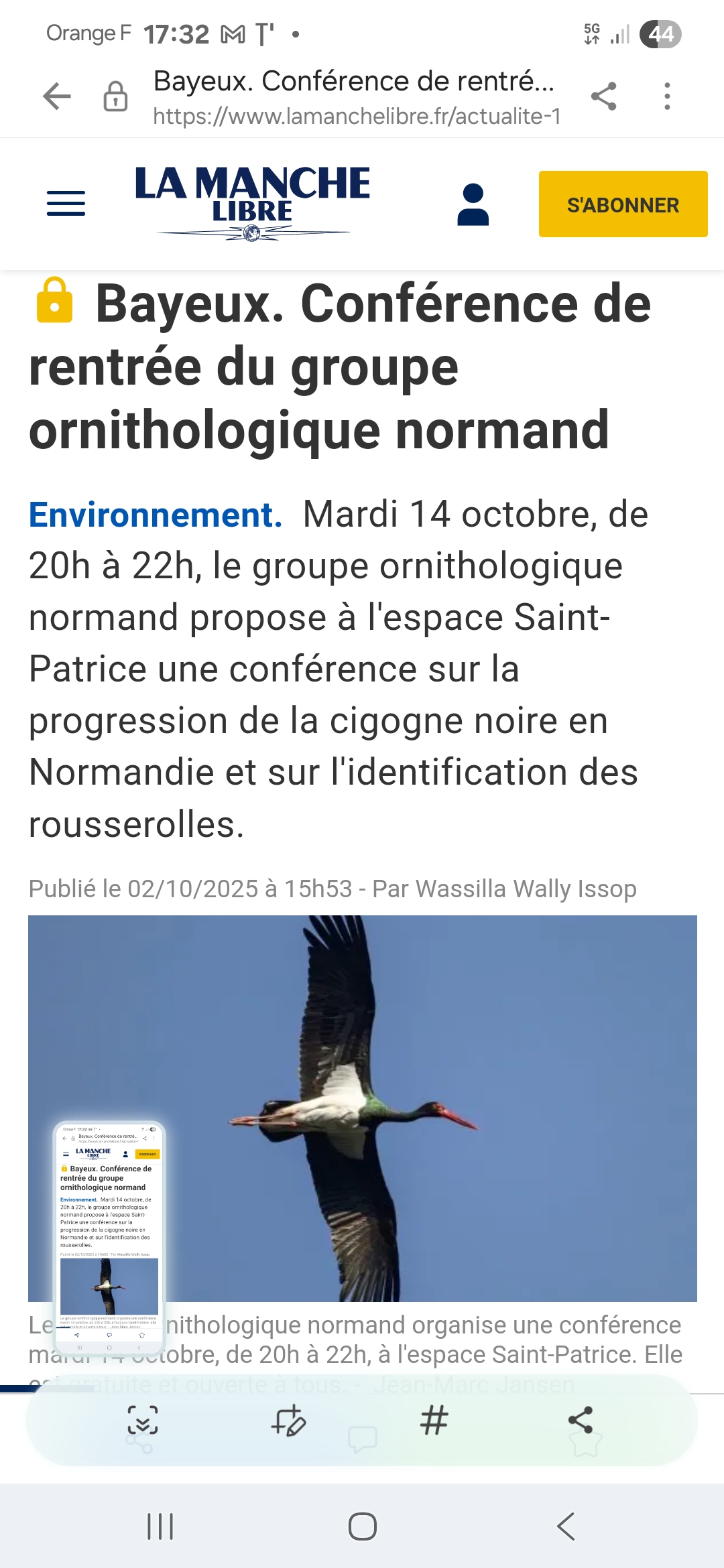View site security lock info
This screenshot has width=724, height=1568.
(115, 96)
